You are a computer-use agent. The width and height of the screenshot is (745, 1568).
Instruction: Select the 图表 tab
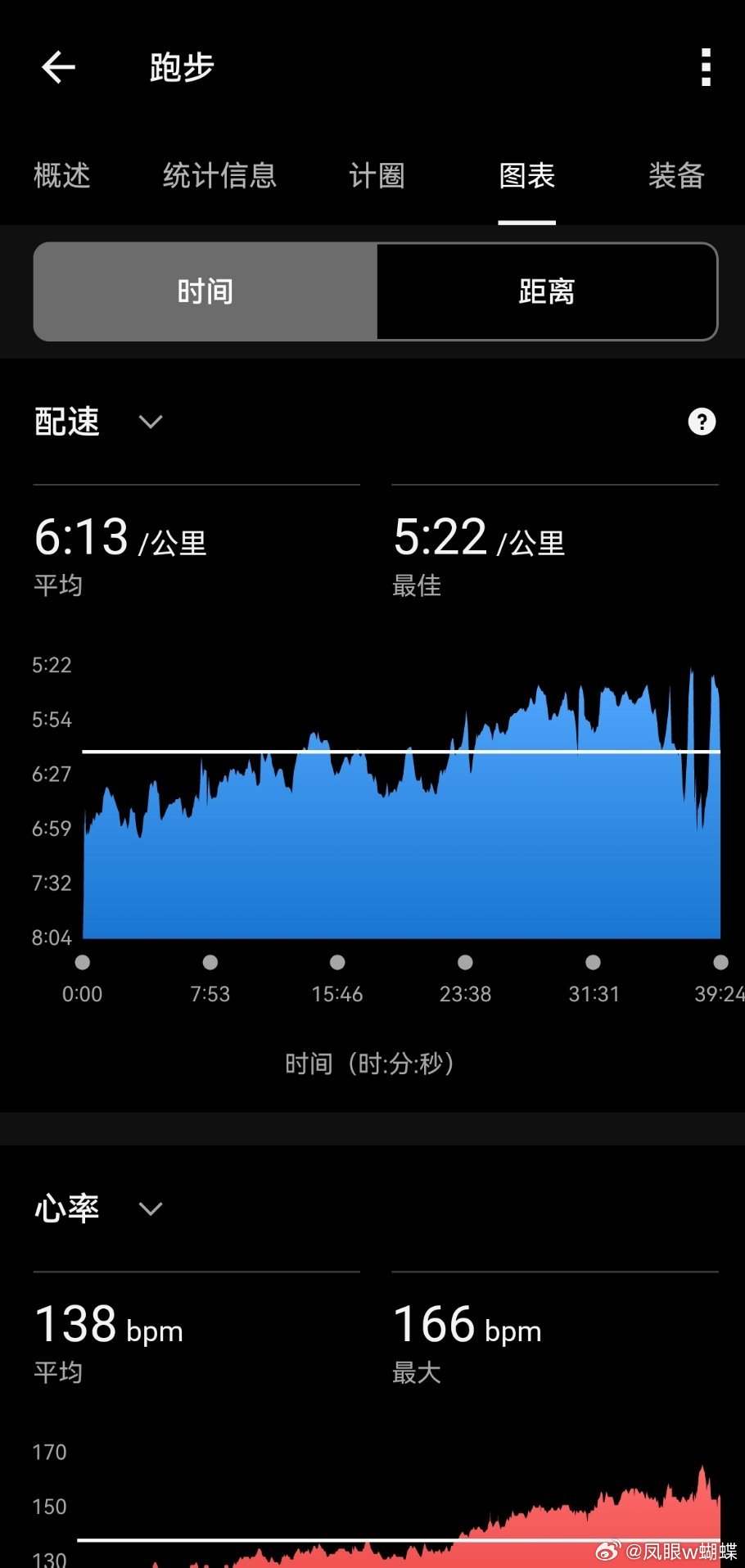(527, 175)
